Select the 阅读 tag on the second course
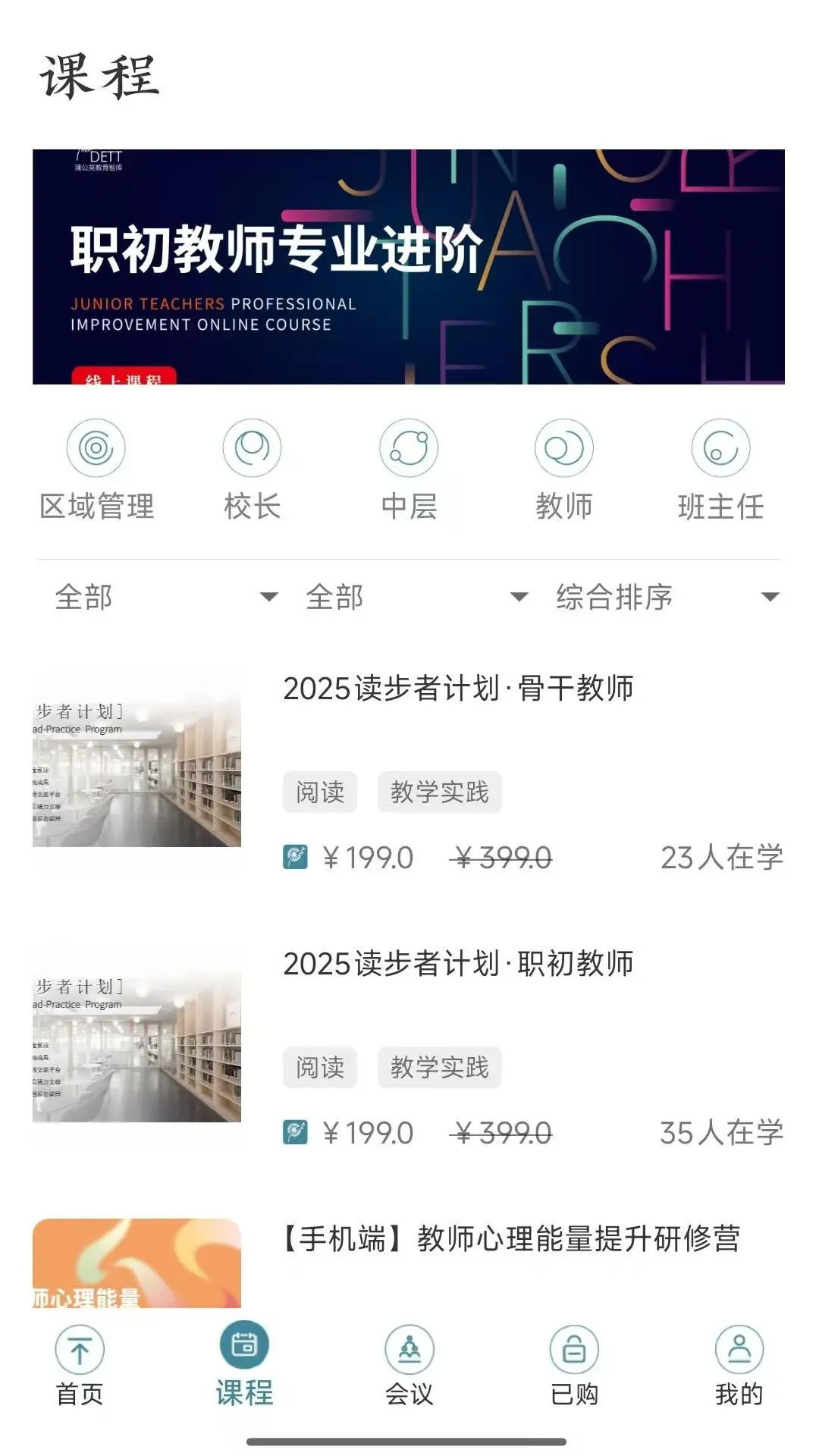This screenshot has height=1456, width=819. click(319, 1067)
